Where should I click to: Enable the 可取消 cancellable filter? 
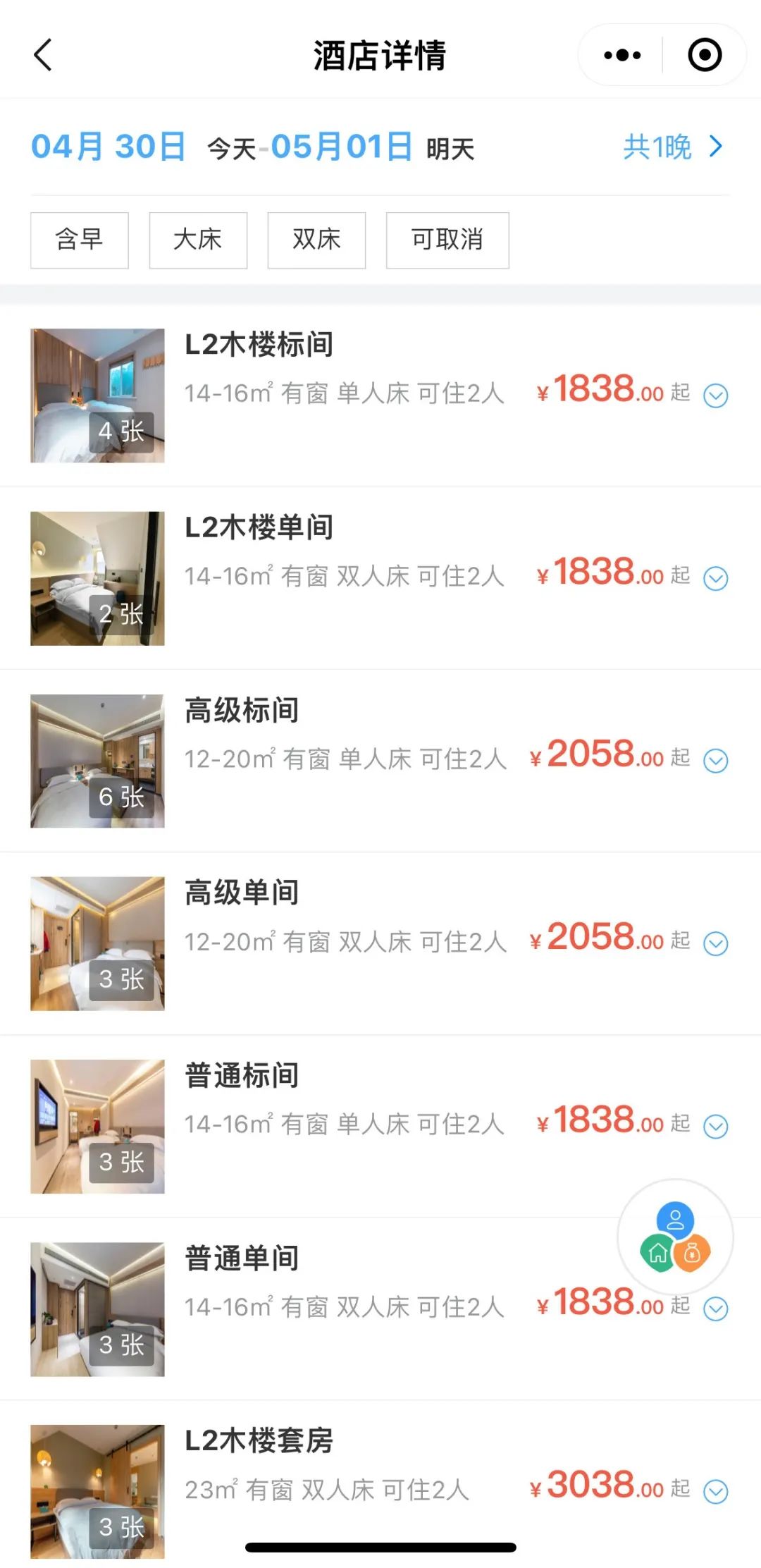tap(447, 240)
